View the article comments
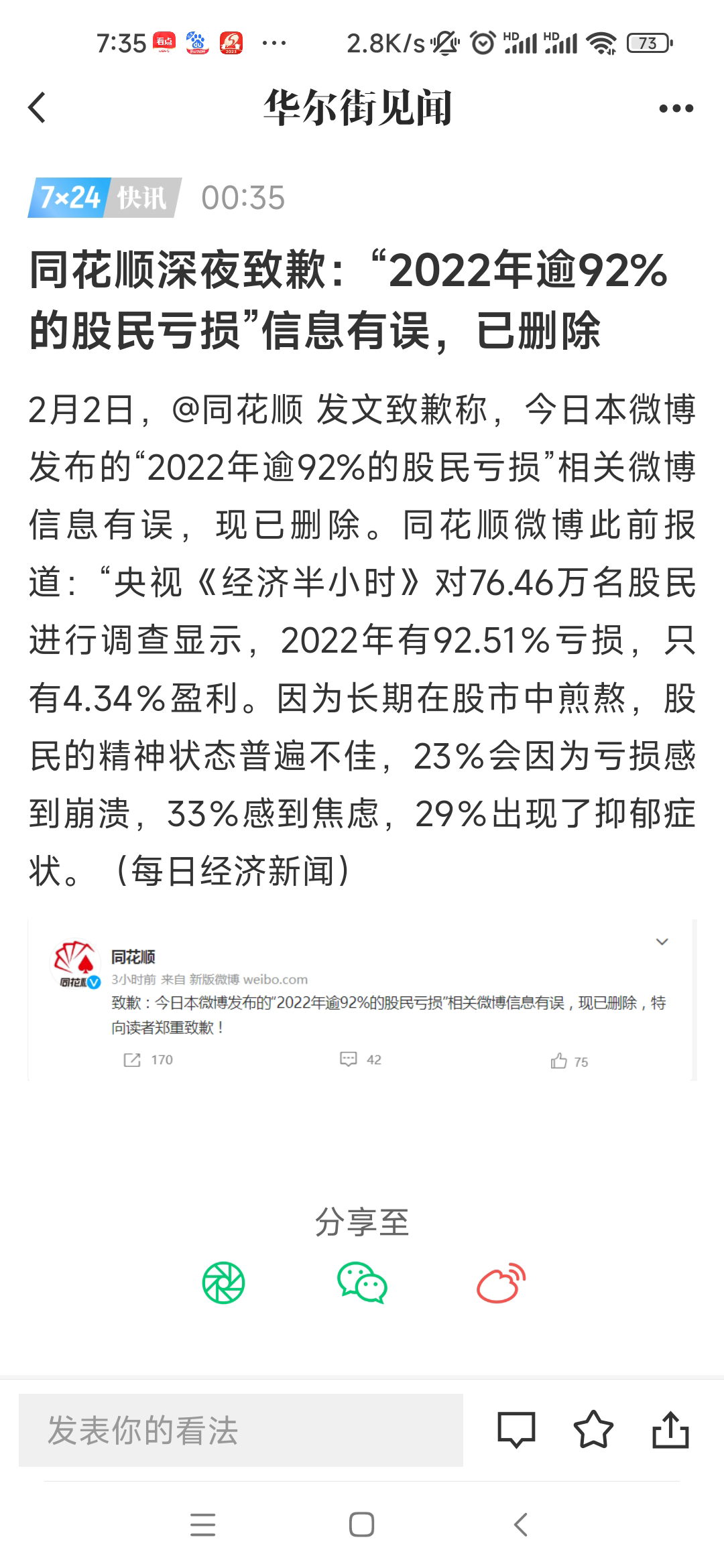The image size is (724, 1568). coord(516,1431)
